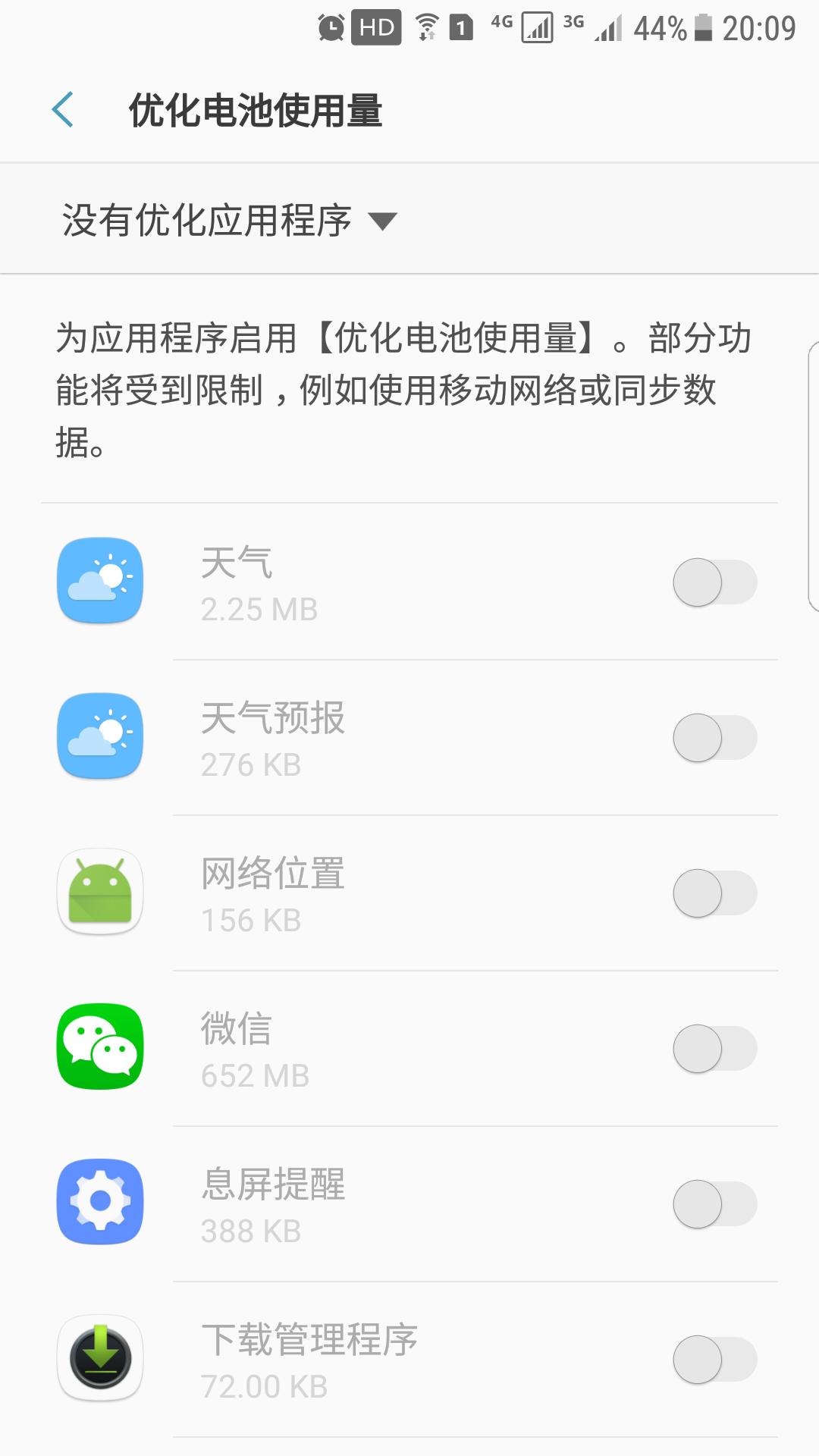Open the 天气 weather app icon
The width and height of the screenshot is (819, 1456).
pos(99,581)
